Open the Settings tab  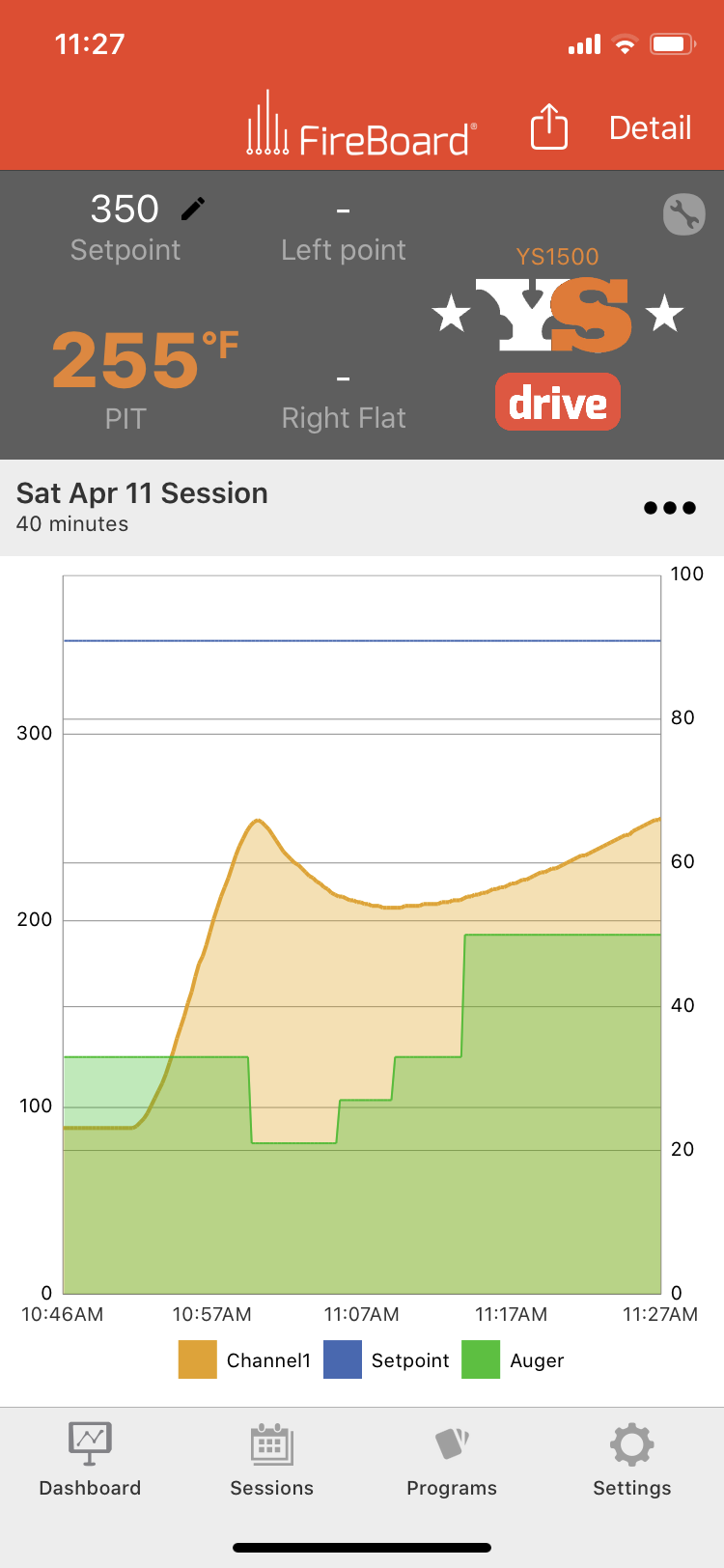point(632,1459)
